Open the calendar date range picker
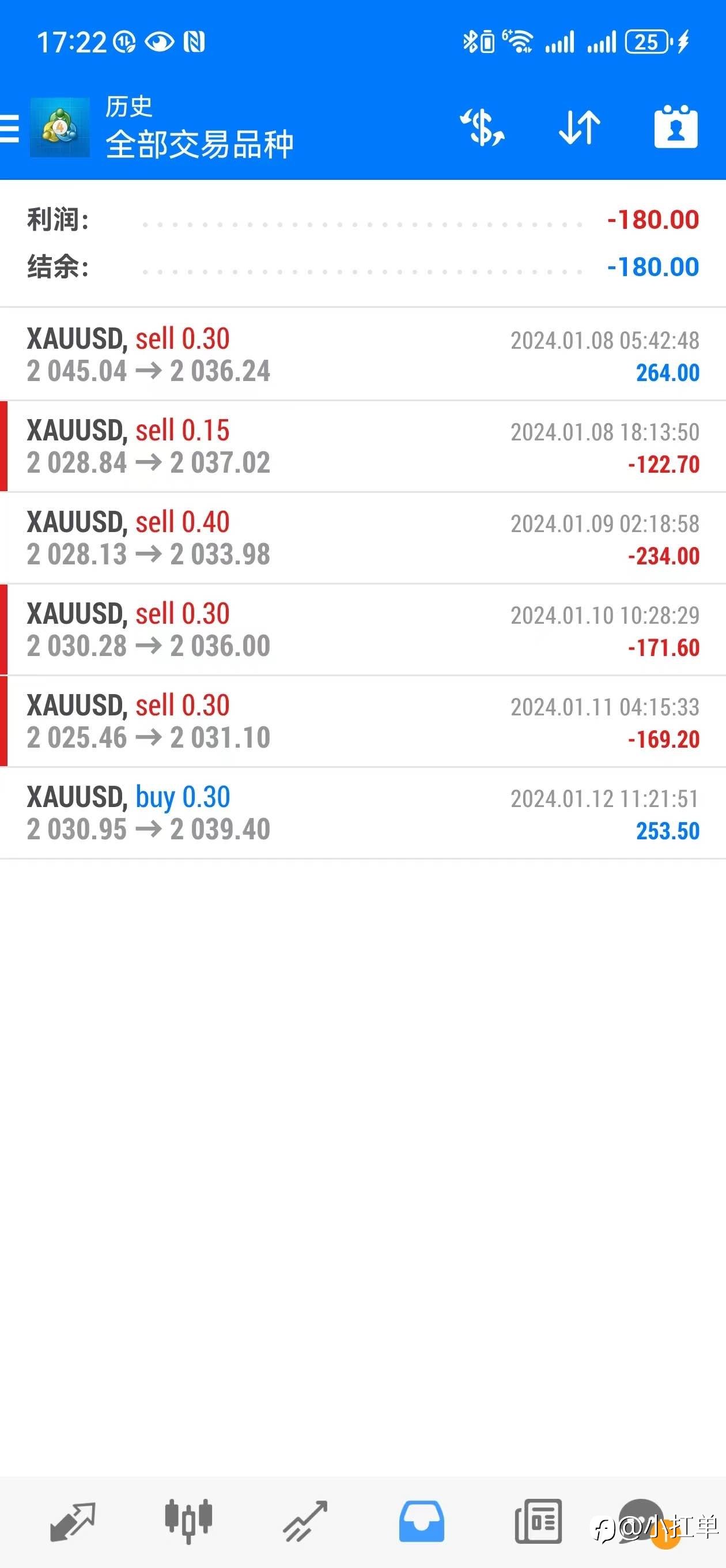 676,127
